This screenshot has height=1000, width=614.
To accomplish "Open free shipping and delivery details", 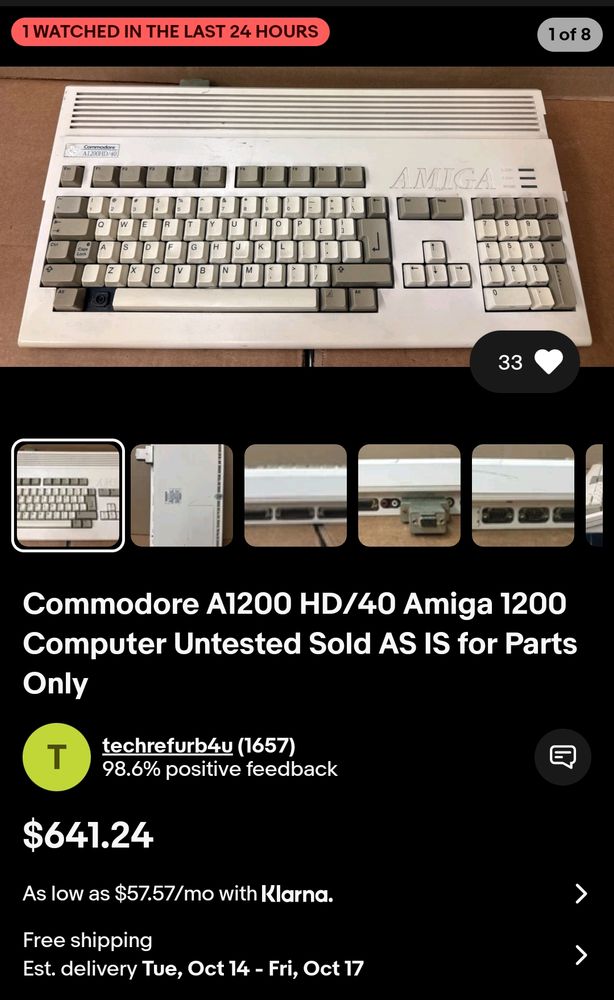I will 581,955.
